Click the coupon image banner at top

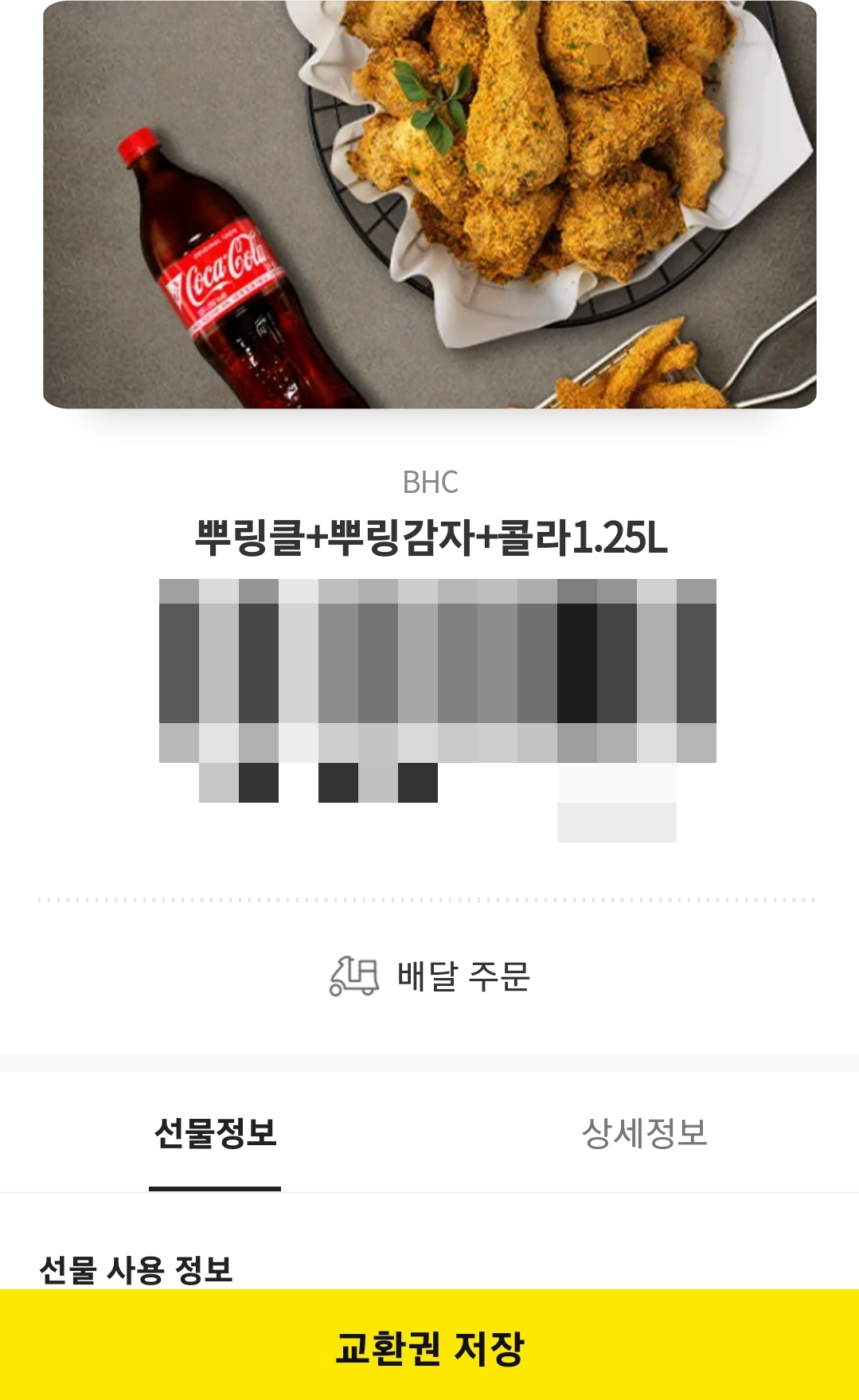(x=429, y=207)
